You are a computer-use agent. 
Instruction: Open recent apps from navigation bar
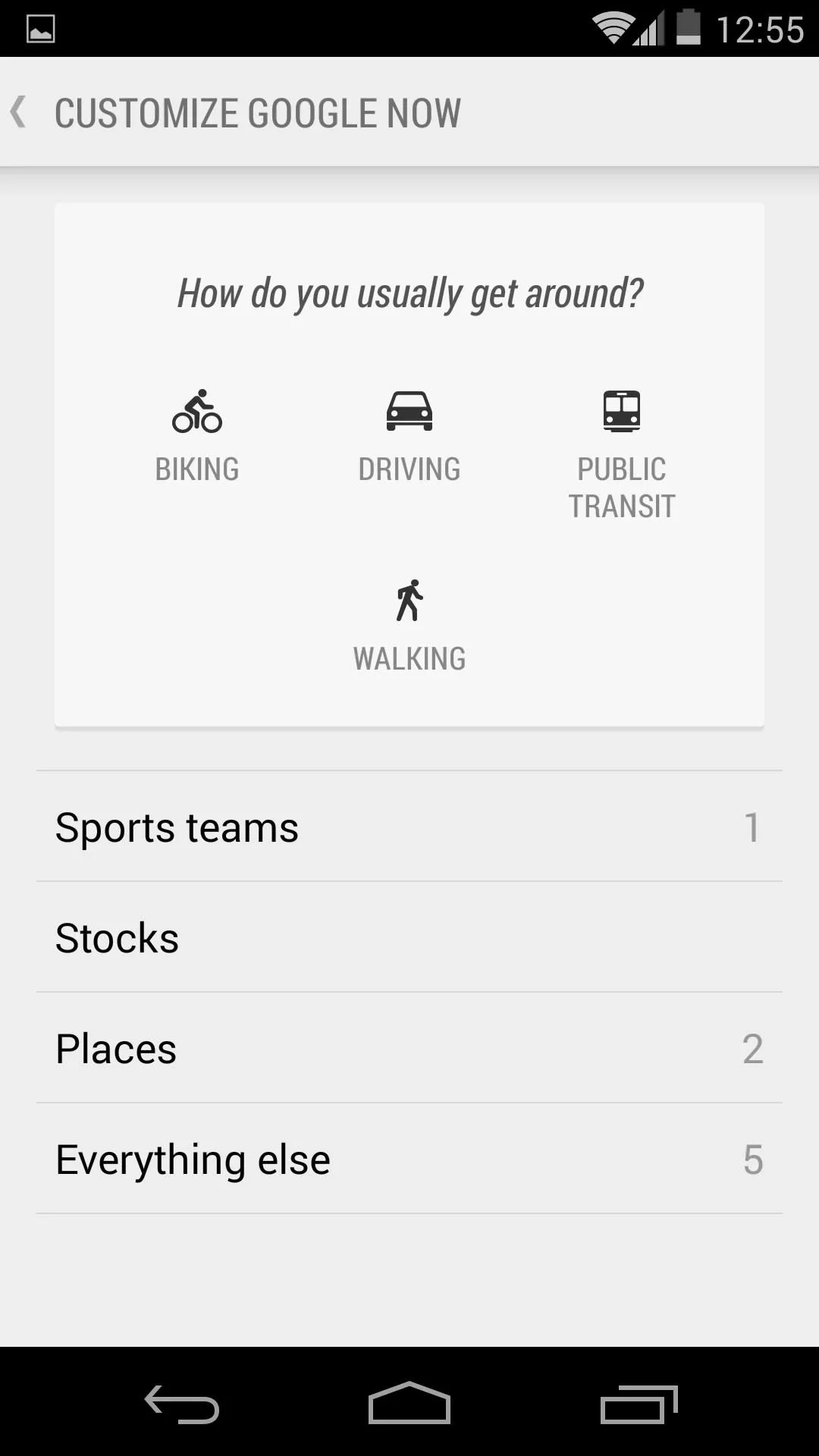pyautogui.click(x=639, y=1403)
